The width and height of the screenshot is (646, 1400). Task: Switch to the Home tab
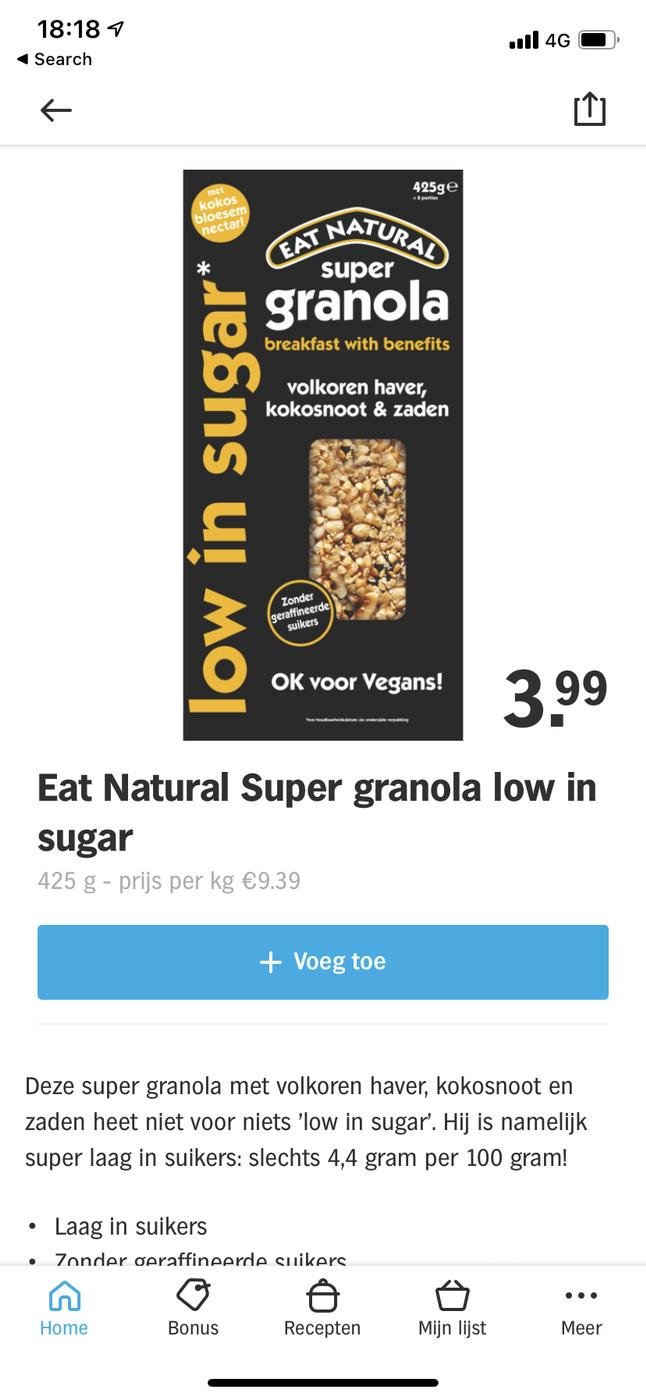click(64, 1308)
